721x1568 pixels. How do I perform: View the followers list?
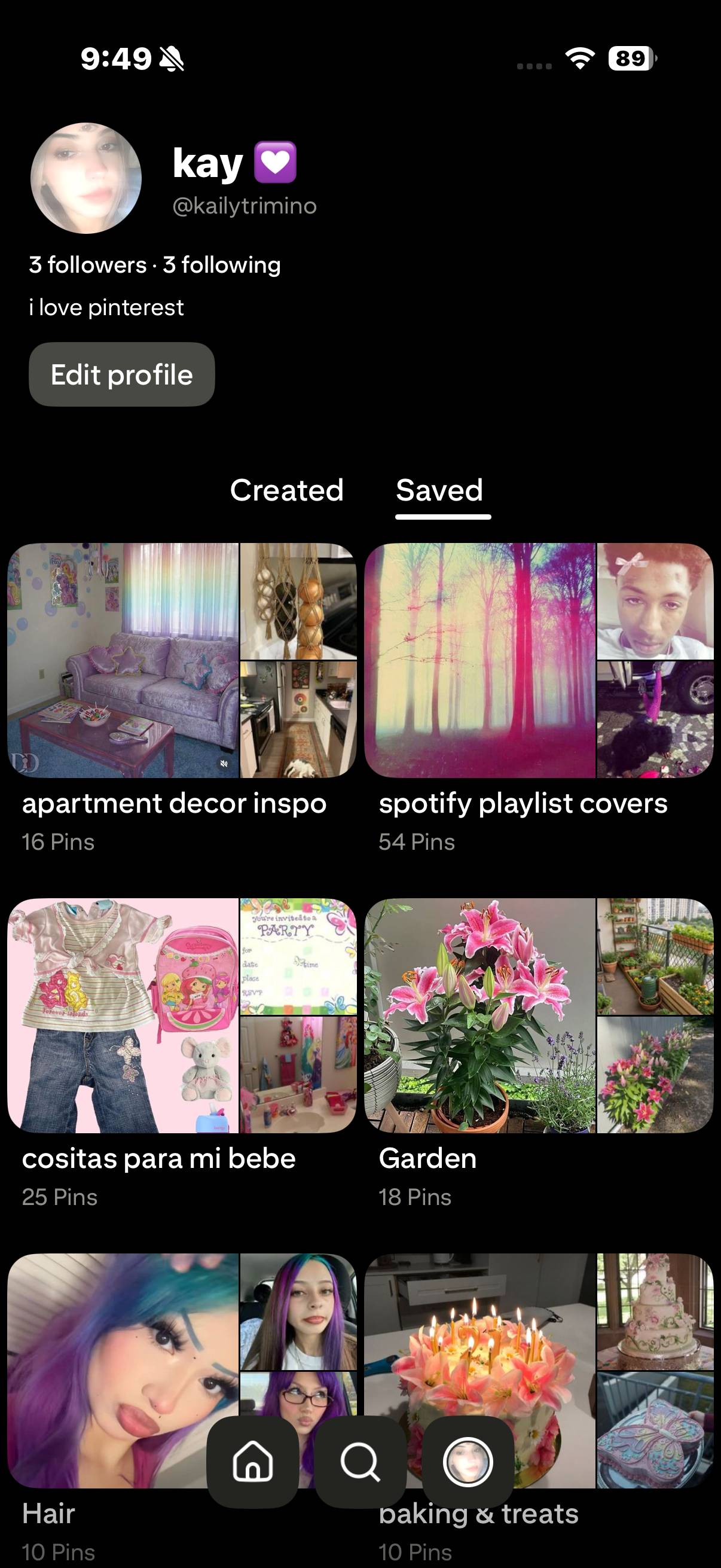point(88,265)
